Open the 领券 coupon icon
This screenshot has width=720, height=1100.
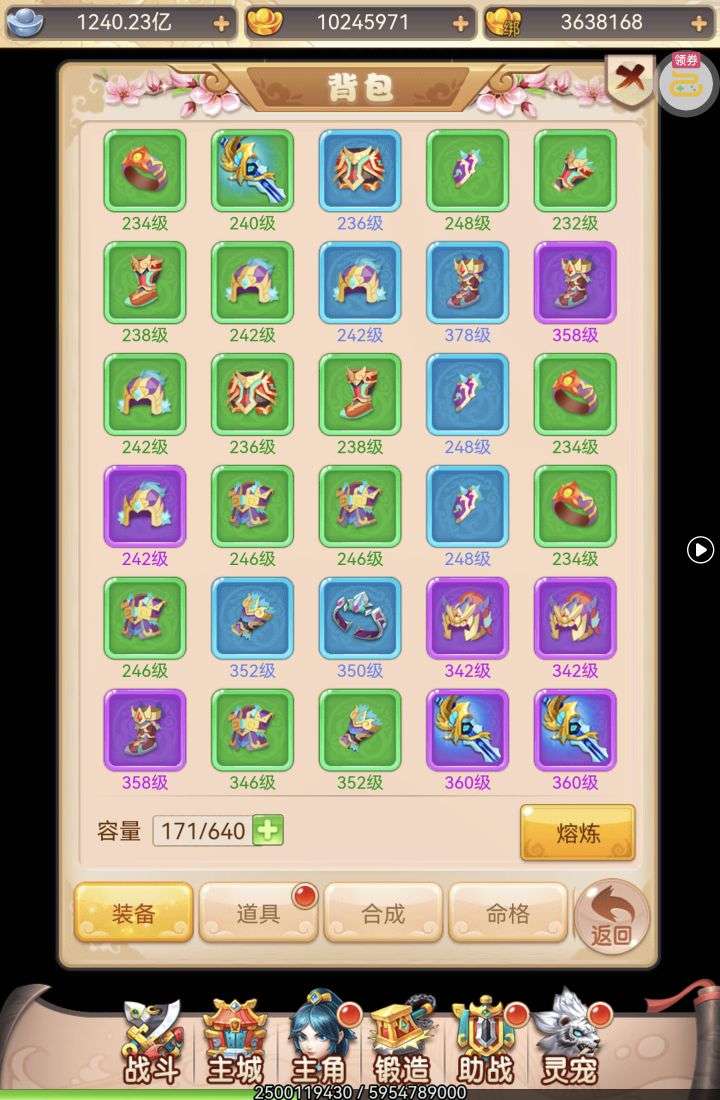point(686,84)
